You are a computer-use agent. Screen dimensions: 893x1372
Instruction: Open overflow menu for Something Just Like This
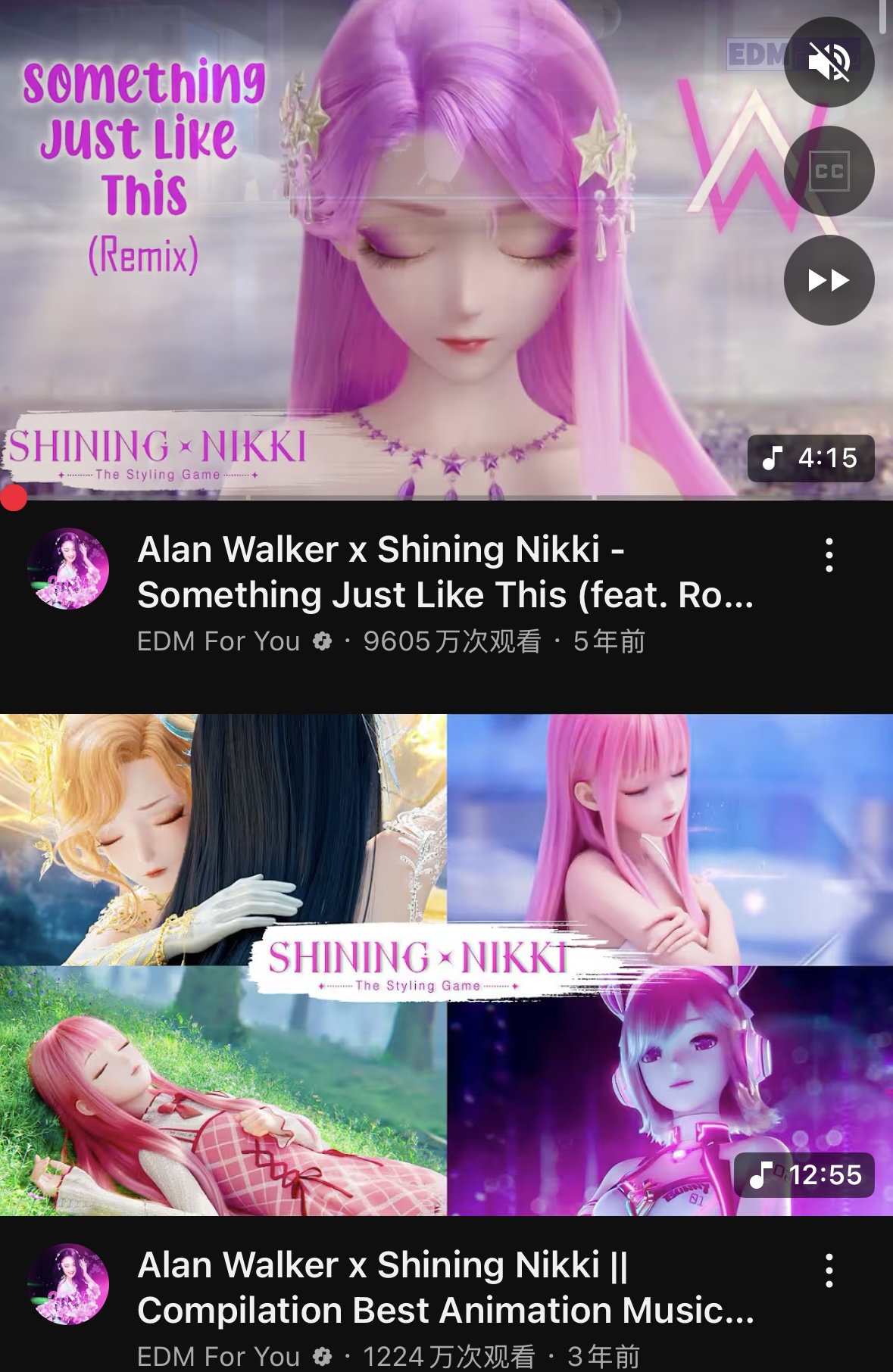point(829,555)
